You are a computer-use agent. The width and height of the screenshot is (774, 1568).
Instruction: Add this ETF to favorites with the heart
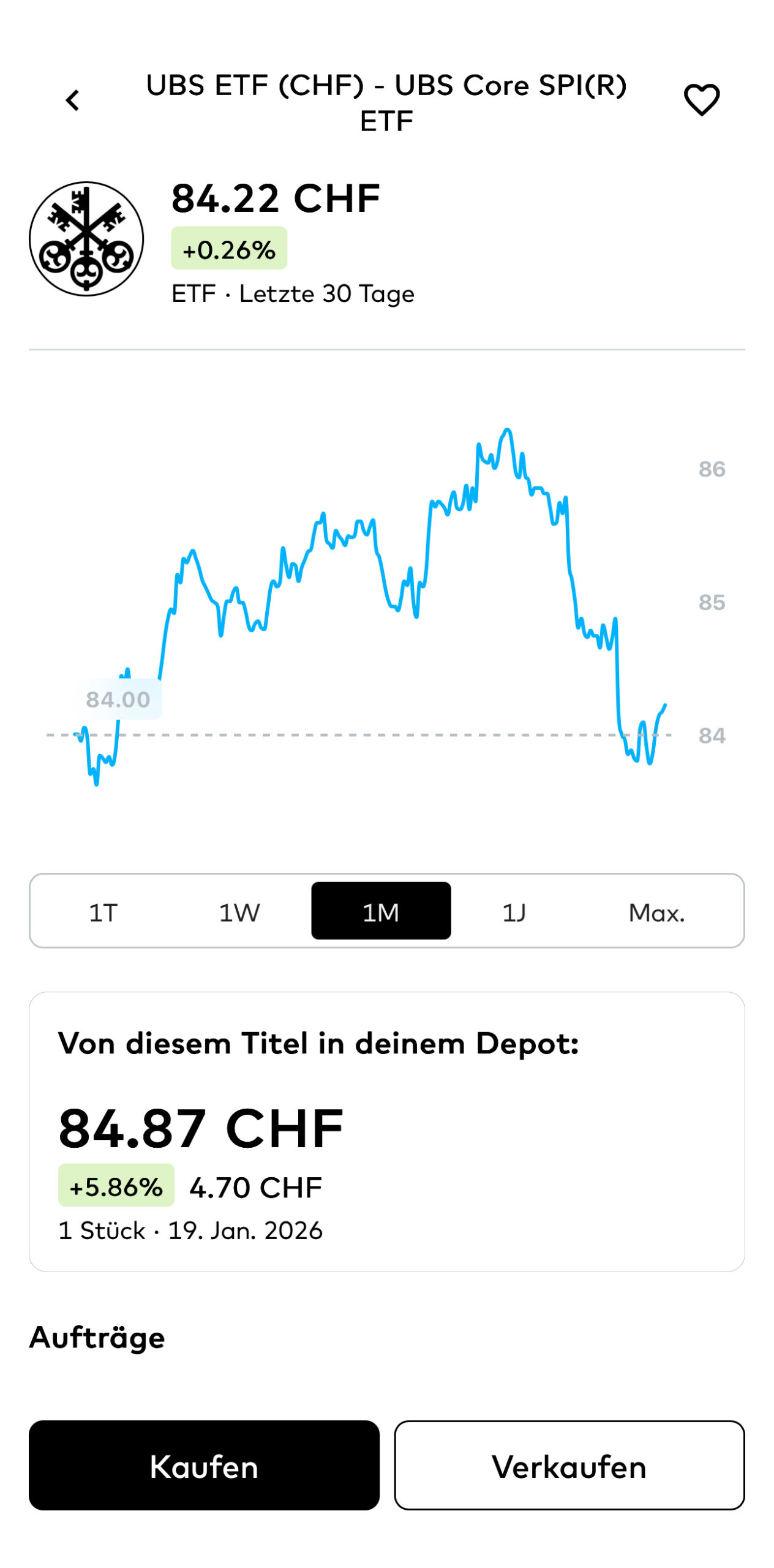coord(701,100)
